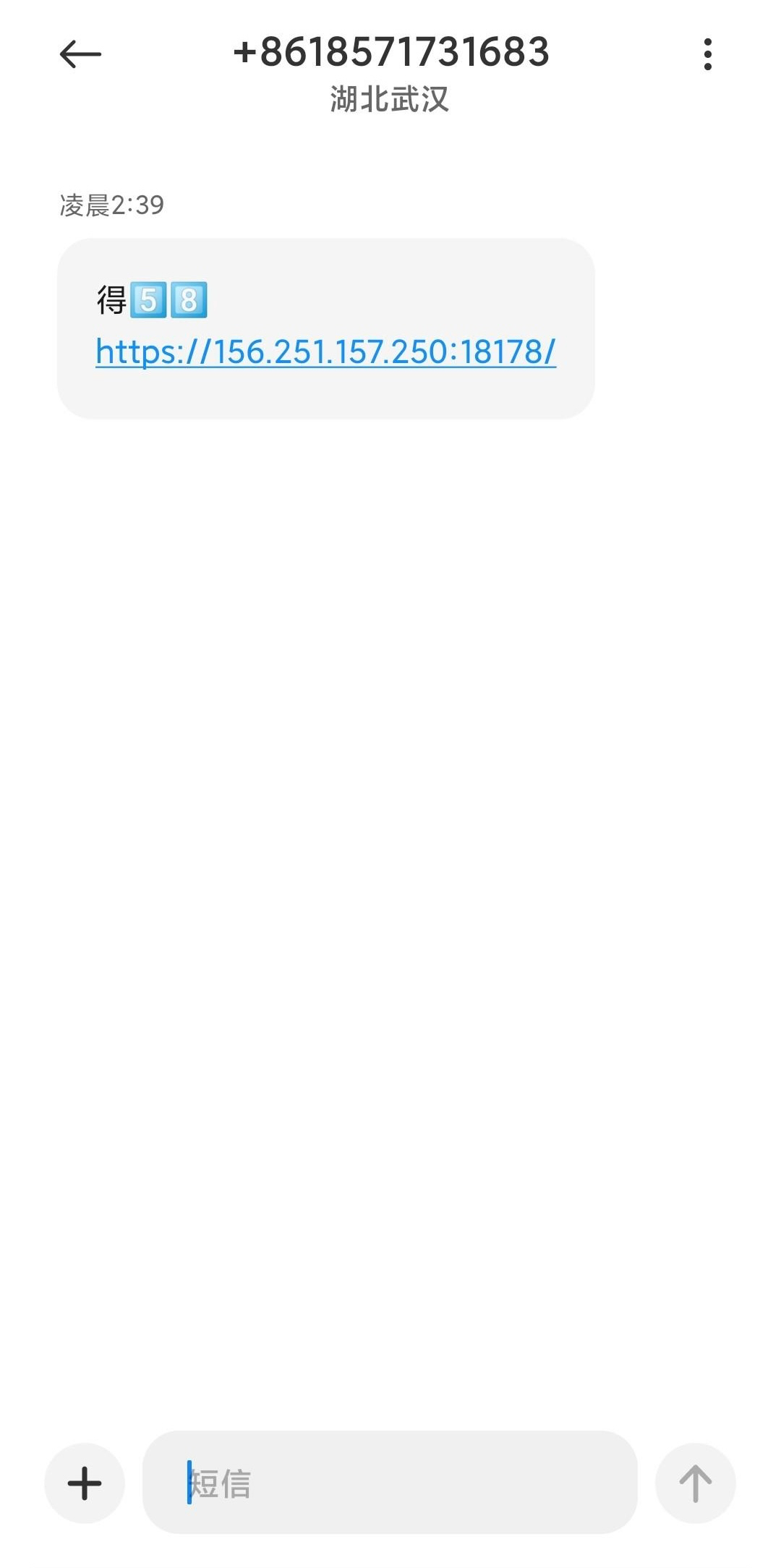
Task: Go back to the message list
Action: click(x=80, y=54)
